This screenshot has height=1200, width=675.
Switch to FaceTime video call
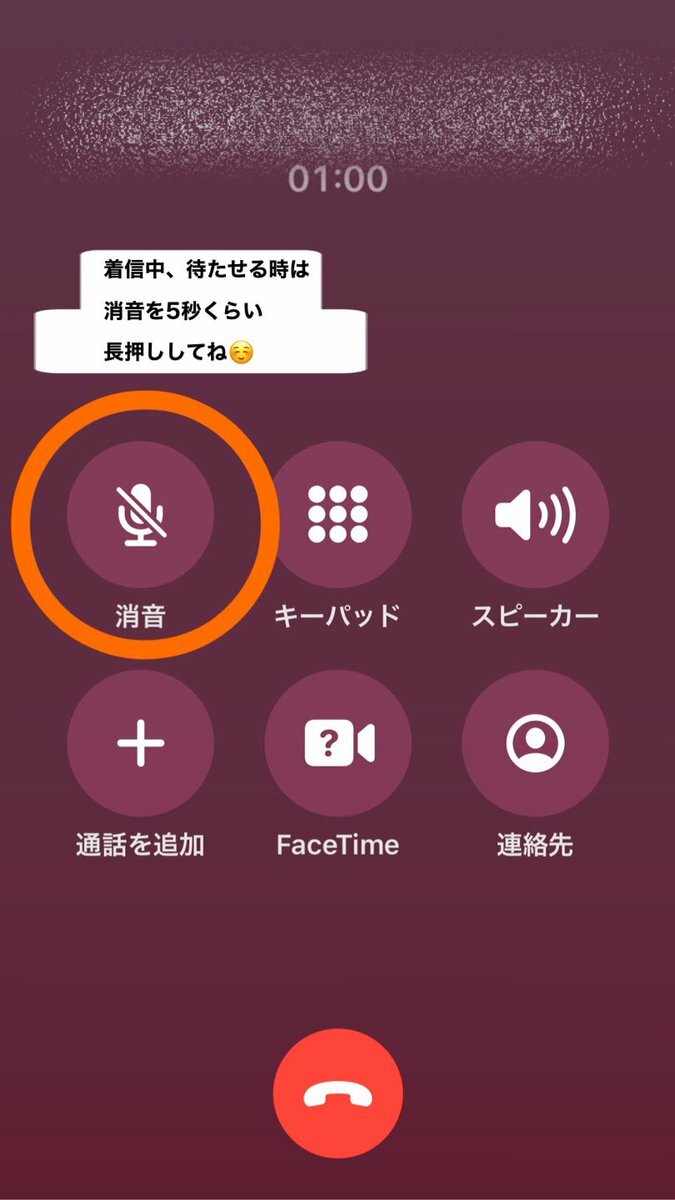click(338, 745)
